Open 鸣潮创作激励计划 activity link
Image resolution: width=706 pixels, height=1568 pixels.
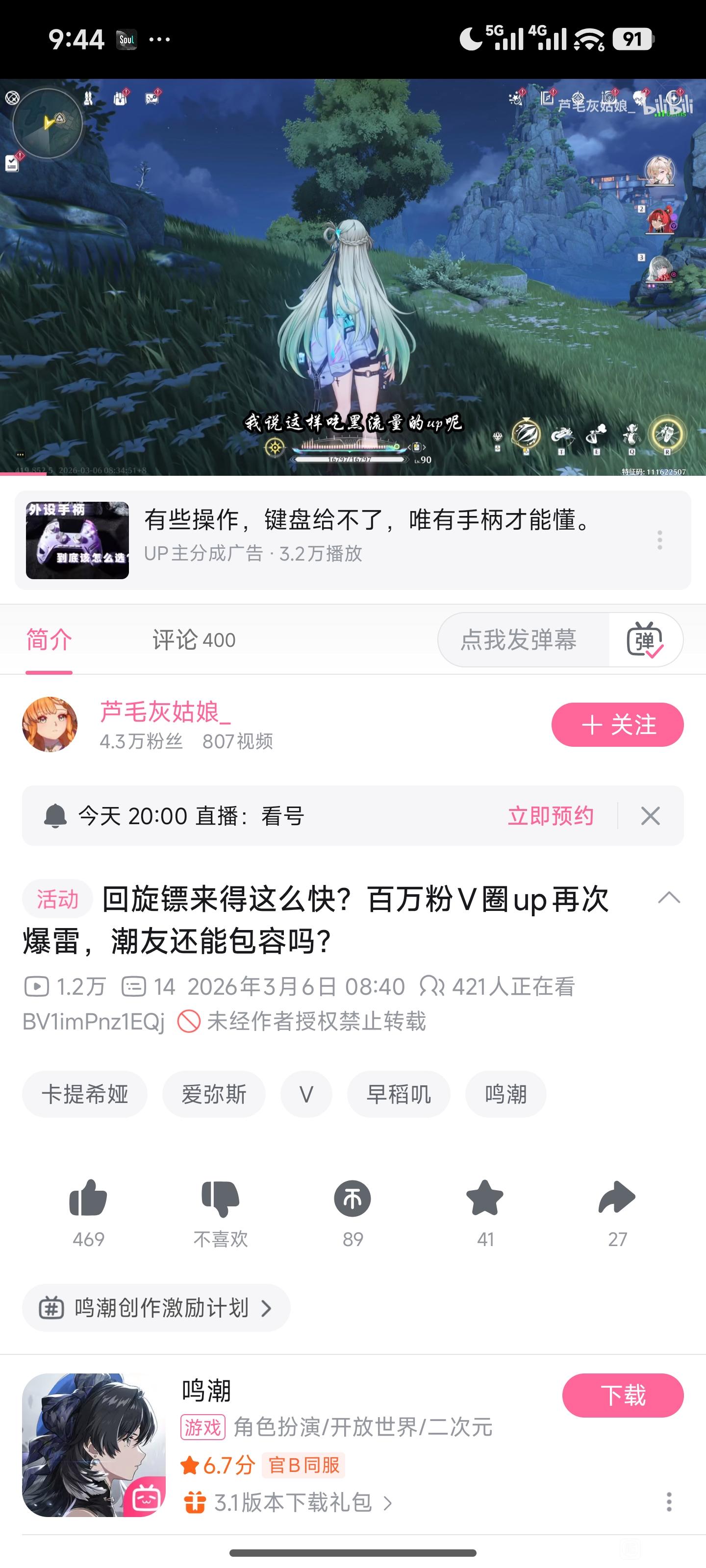156,1307
